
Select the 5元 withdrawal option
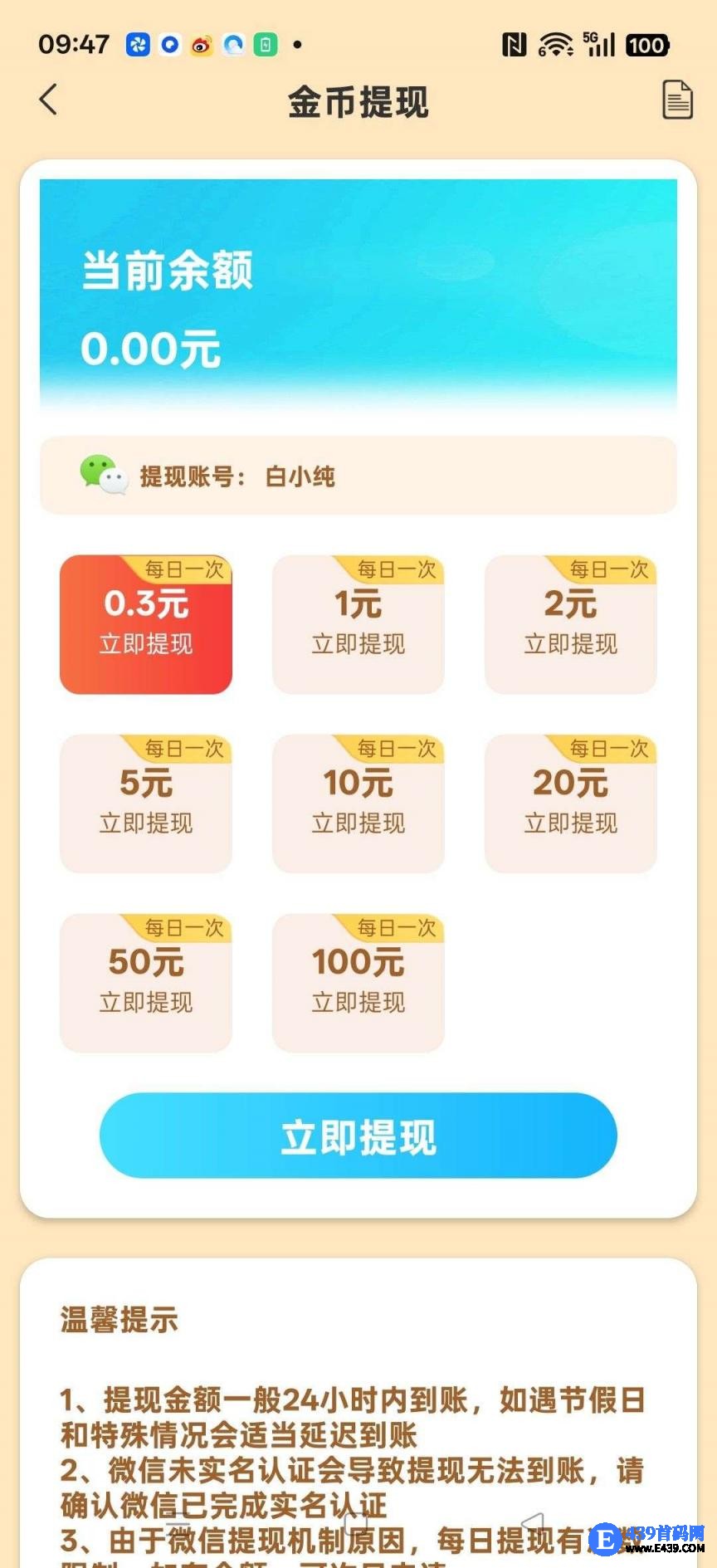click(x=146, y=804)
